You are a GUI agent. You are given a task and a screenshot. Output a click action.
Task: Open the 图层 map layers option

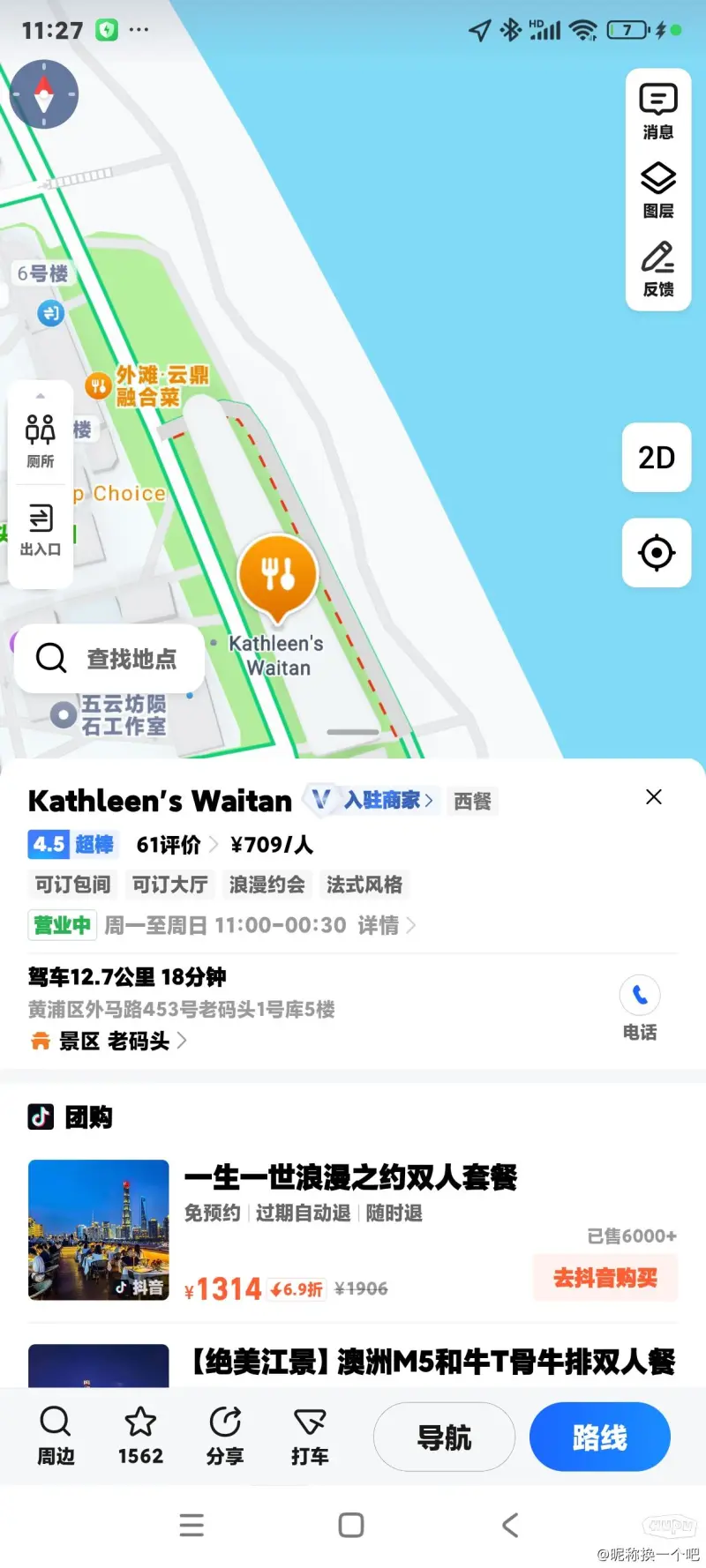(657, 190)
